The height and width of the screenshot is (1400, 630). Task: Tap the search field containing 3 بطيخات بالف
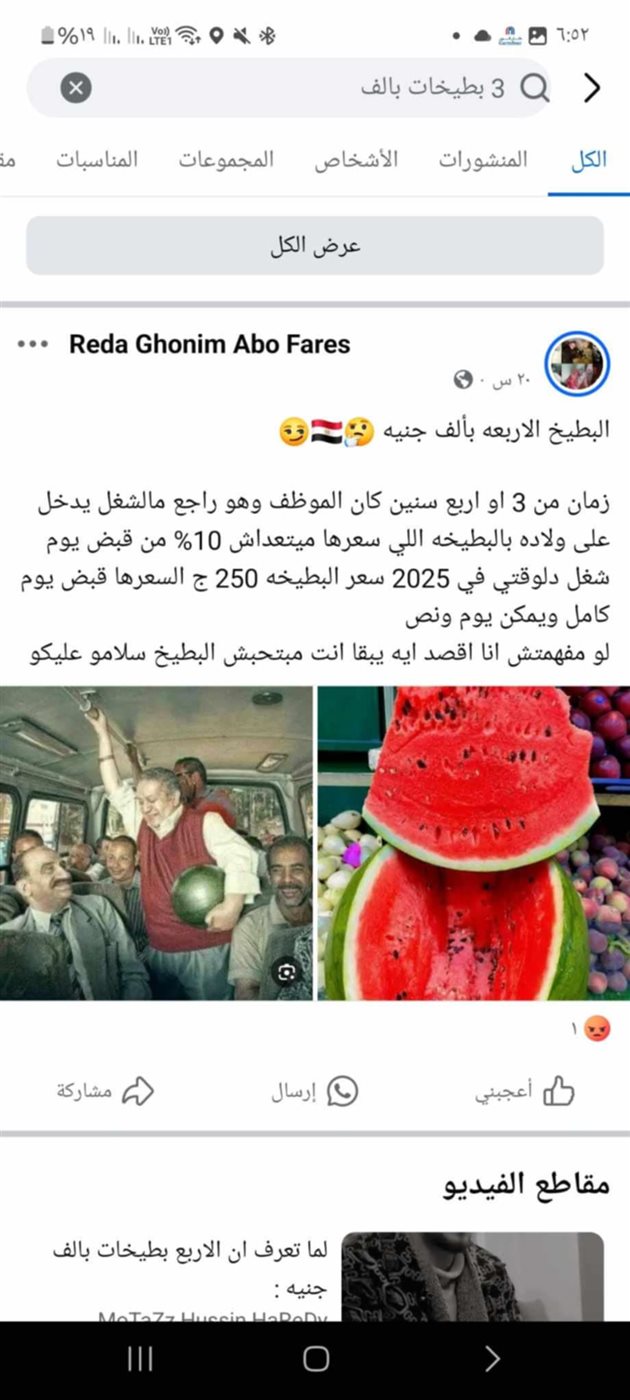[x=400, y=89]
